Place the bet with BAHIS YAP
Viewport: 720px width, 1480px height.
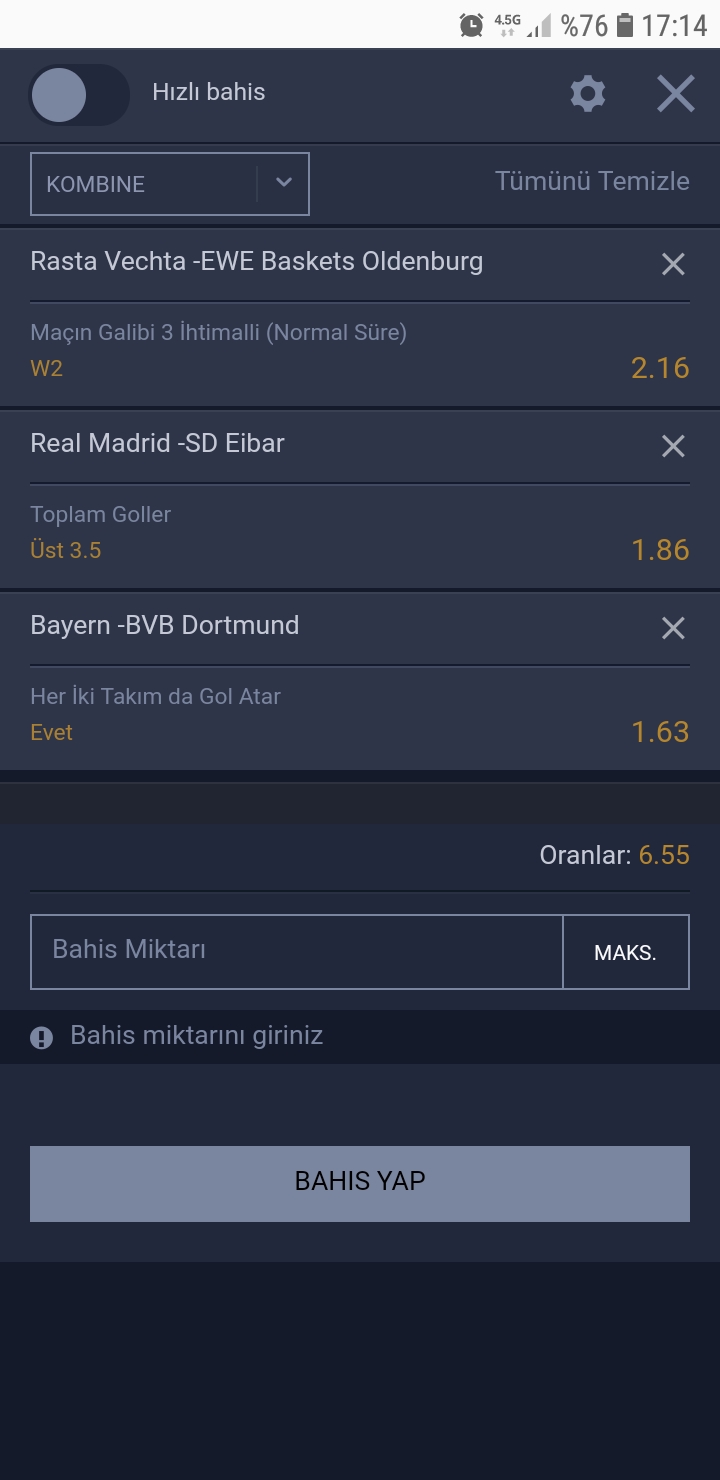[x=360, y=1184]
